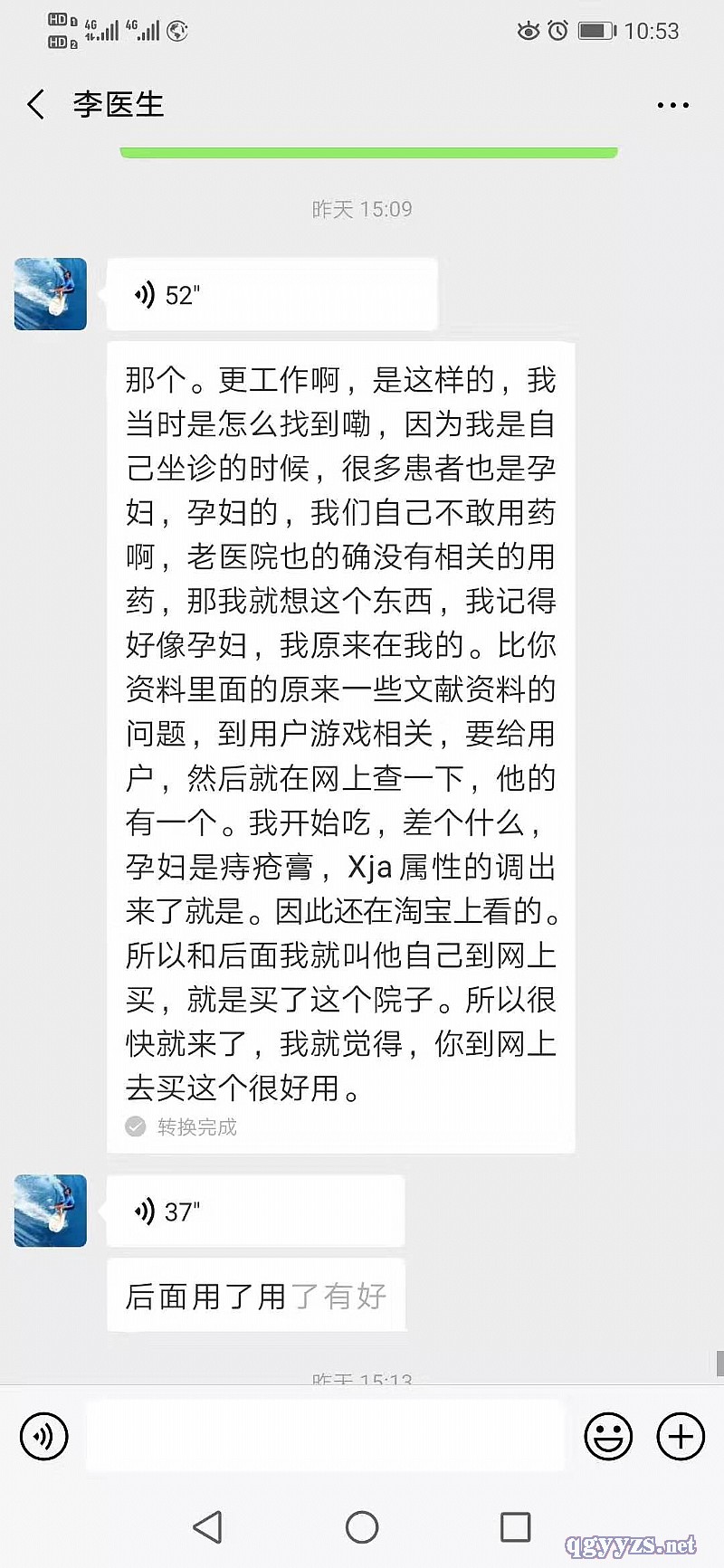This screenshot has height=1568, width=724.
Task: Open the plus attachment menu
Action: [x=681, y=1436]
